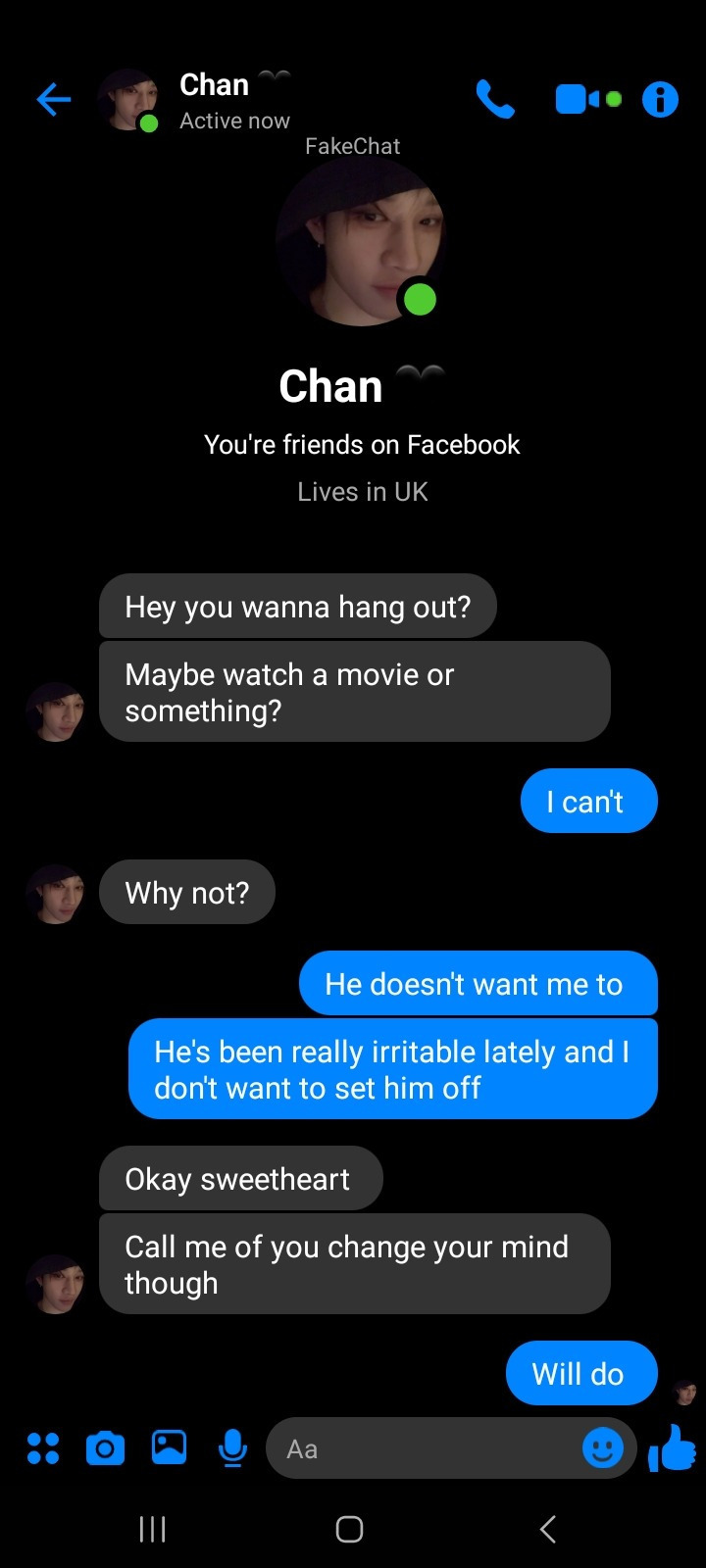Tap Chan's large profile picture
Image resolution: width=706 pixels, height=1568 pixels.
click(361, 243)
